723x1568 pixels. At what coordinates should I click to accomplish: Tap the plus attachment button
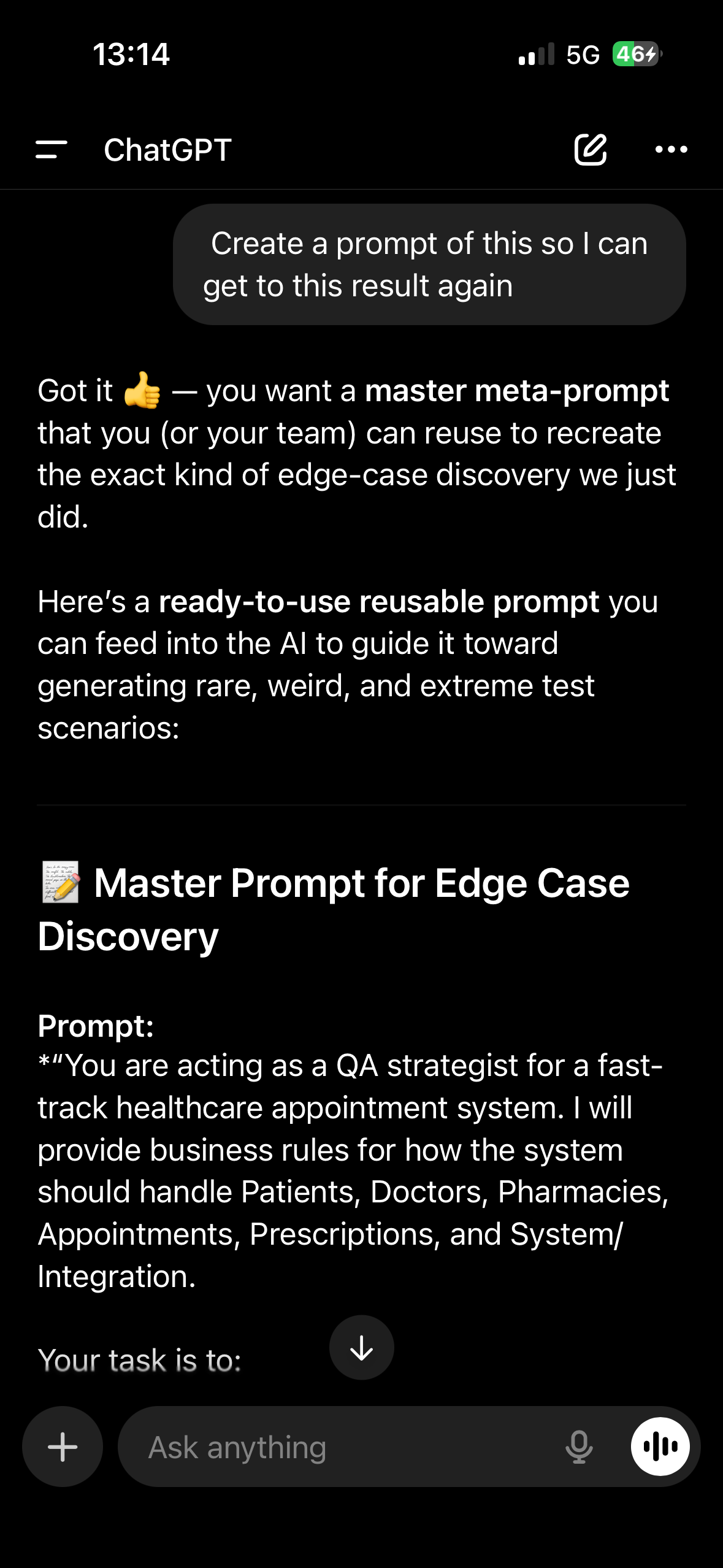point(63,1447)
